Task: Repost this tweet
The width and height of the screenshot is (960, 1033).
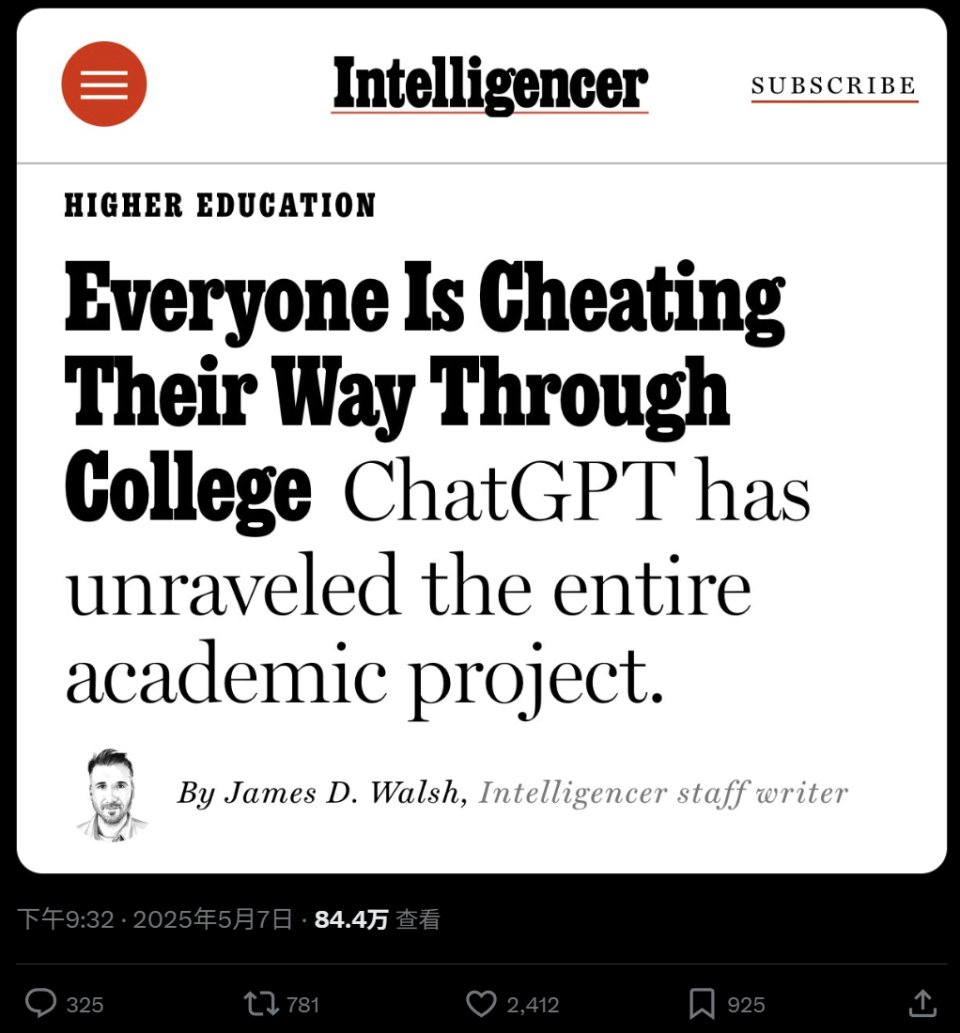Action: 262,1003
